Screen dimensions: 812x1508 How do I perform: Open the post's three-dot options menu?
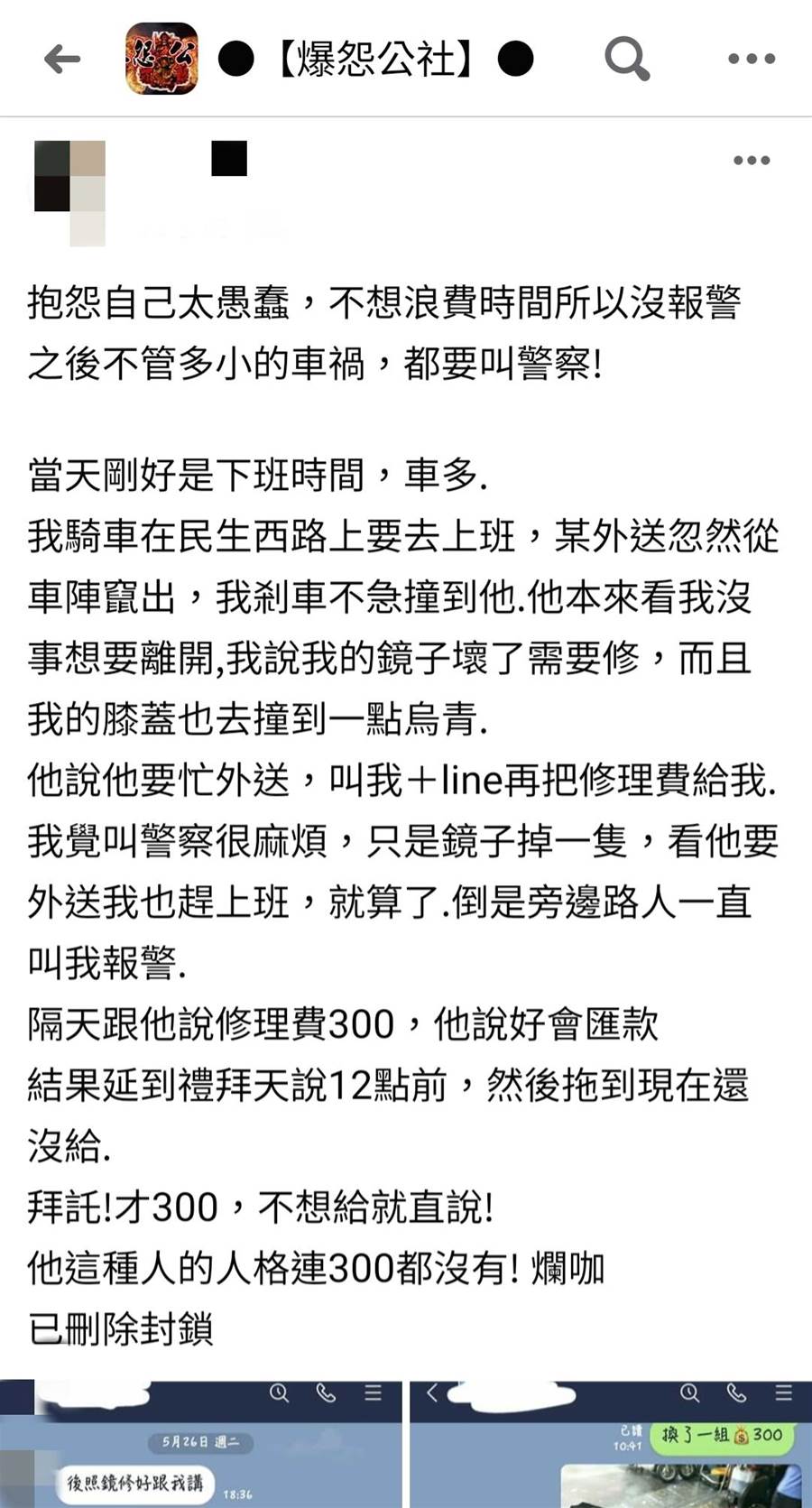tap(752, 161)
